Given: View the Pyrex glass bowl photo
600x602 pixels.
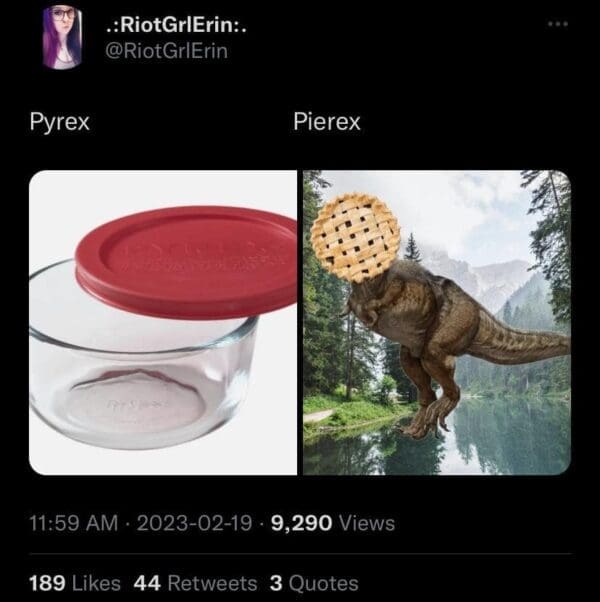Looking at the screenshot, I should point(163,322).
